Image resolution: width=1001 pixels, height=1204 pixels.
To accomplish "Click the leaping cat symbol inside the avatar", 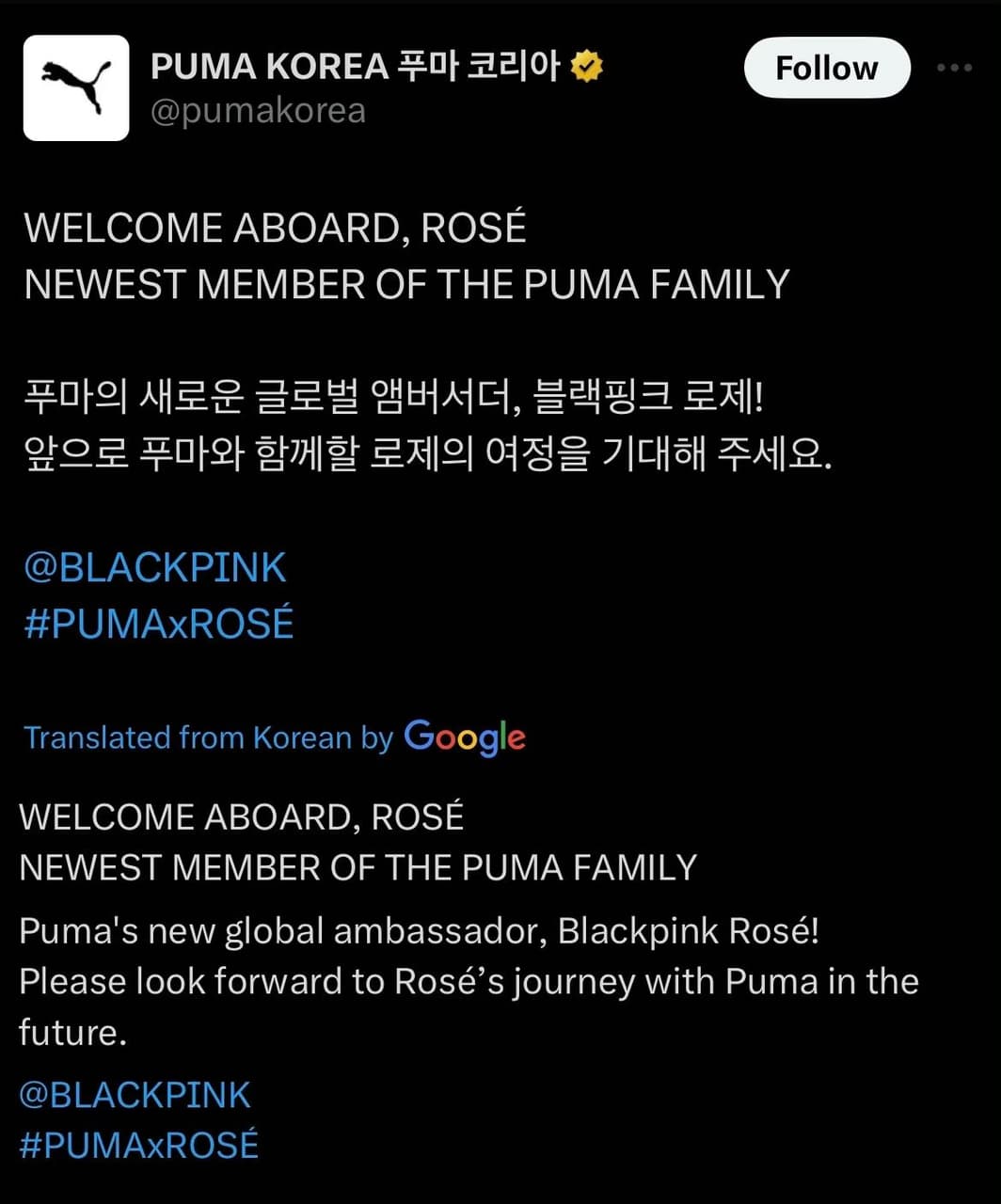I will point(73,85).
